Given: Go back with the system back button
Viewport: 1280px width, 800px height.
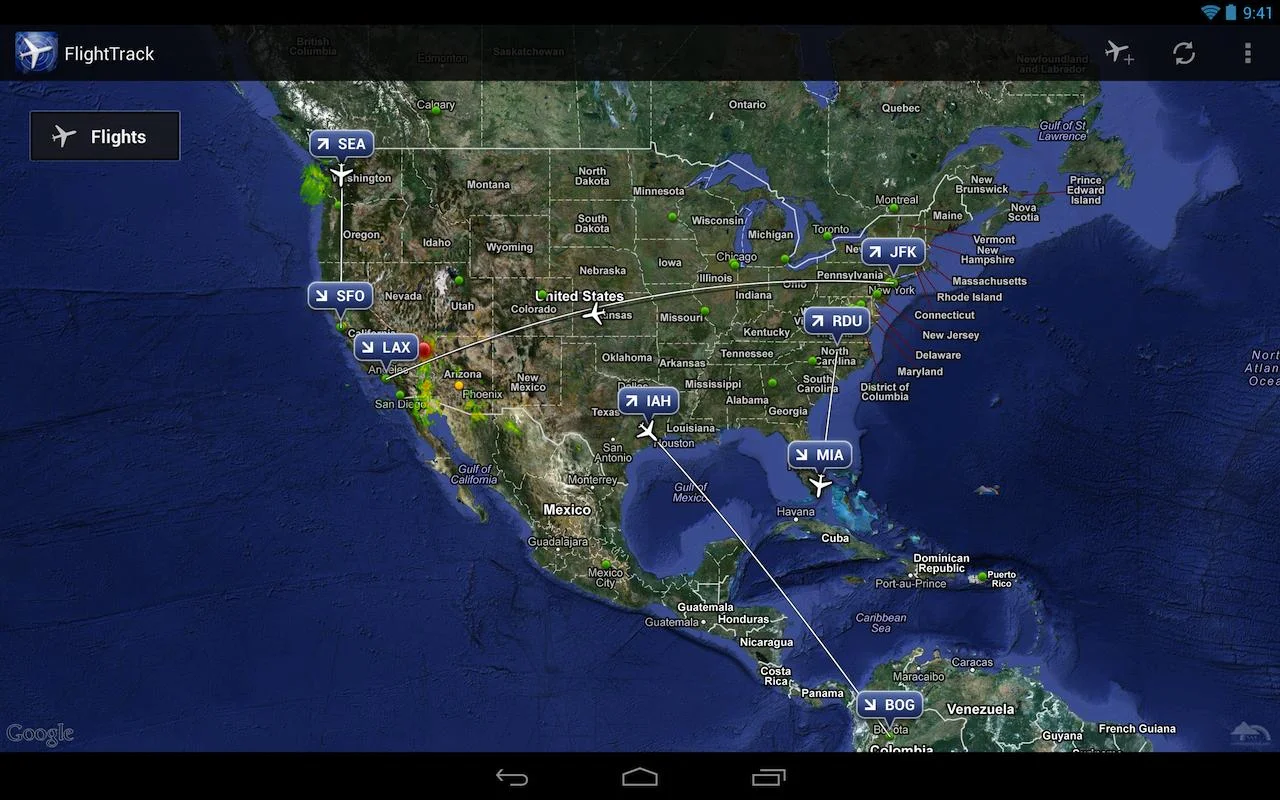Looking at the screenshot, I should pyautogui.click(x=512, y=777).
